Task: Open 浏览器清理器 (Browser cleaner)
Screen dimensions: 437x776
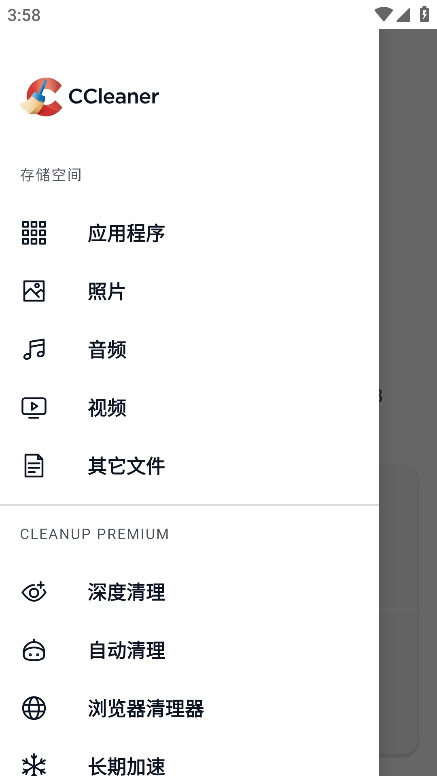Action: 190,709
